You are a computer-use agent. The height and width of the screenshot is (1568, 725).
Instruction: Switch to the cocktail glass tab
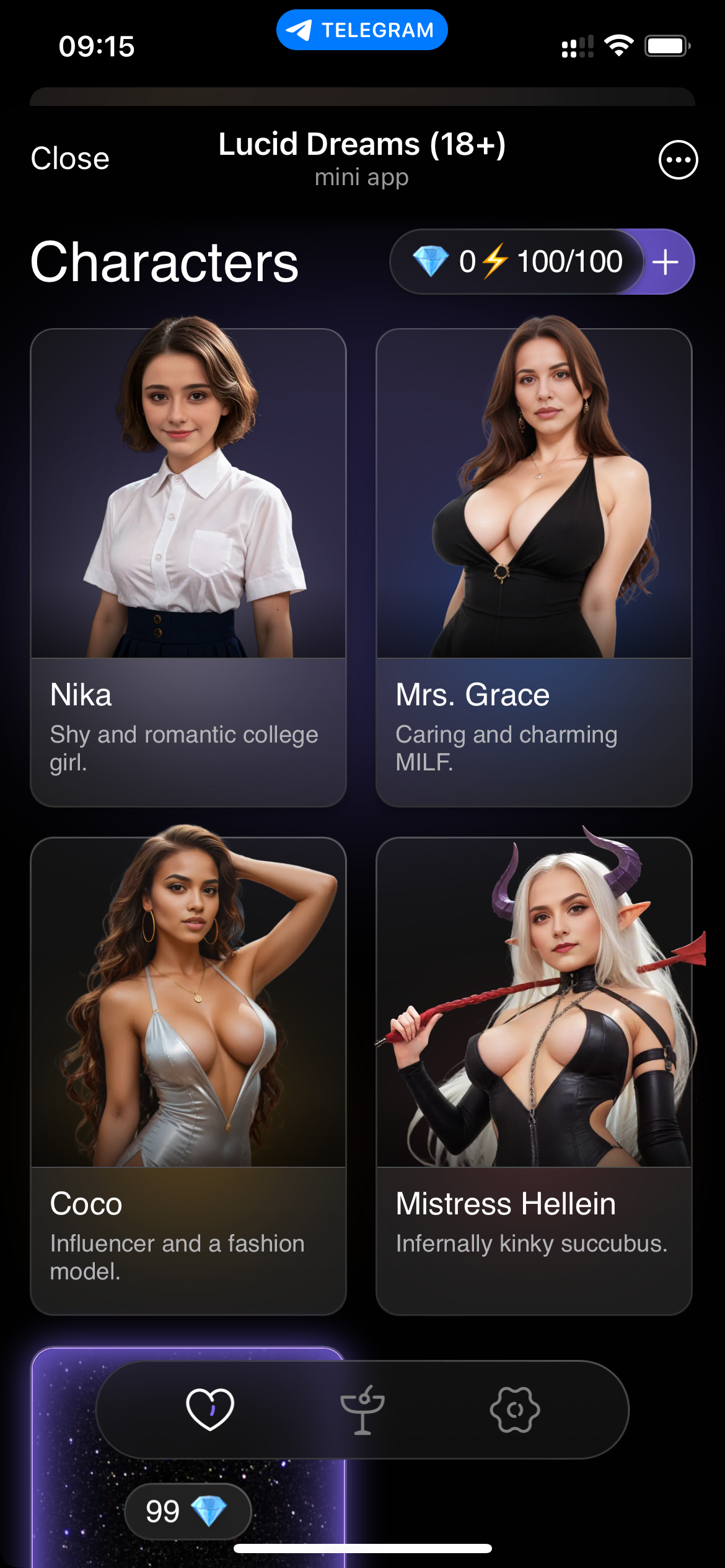click(x=362, y=1409)
